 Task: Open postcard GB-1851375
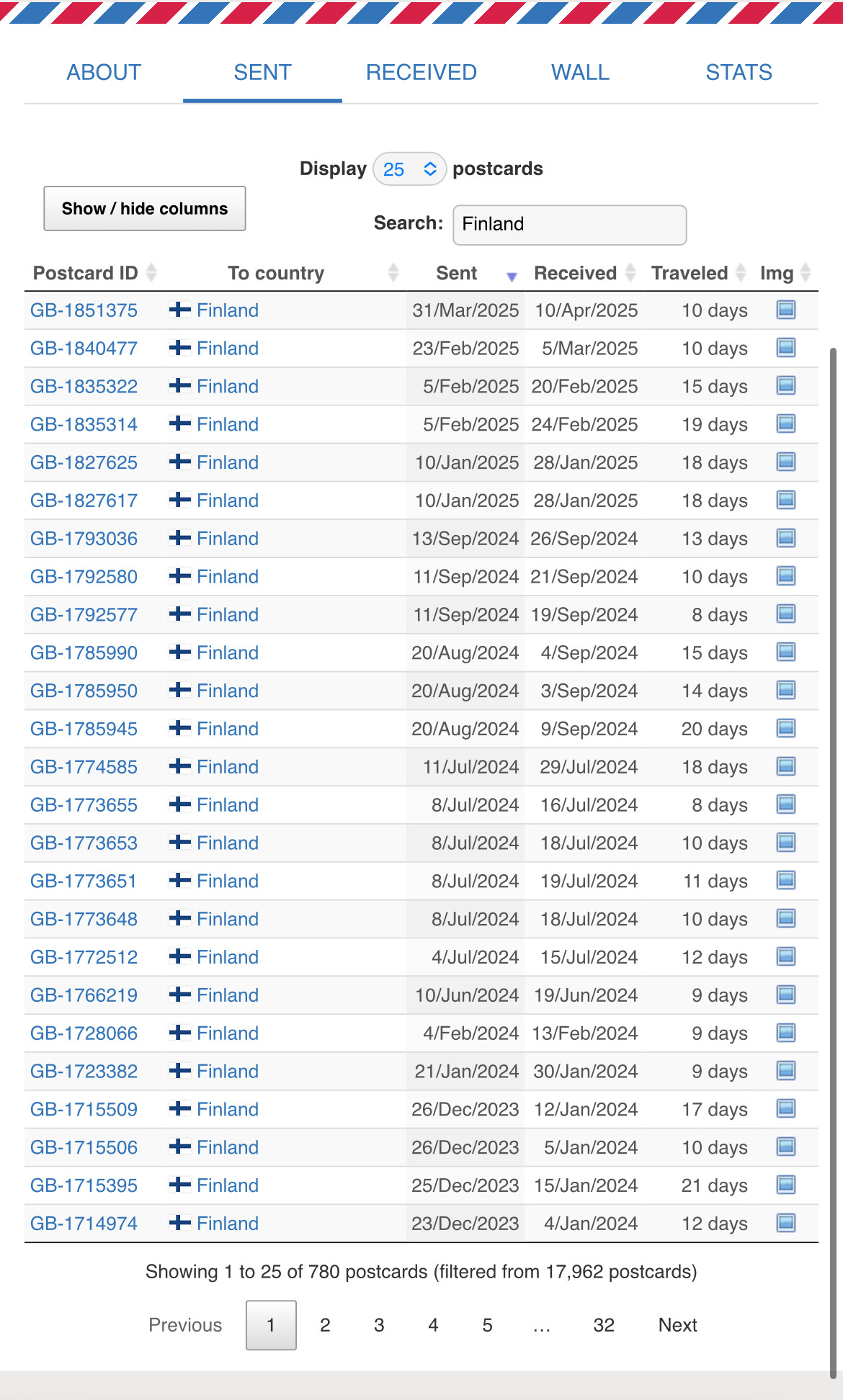(x=84, y=310)
